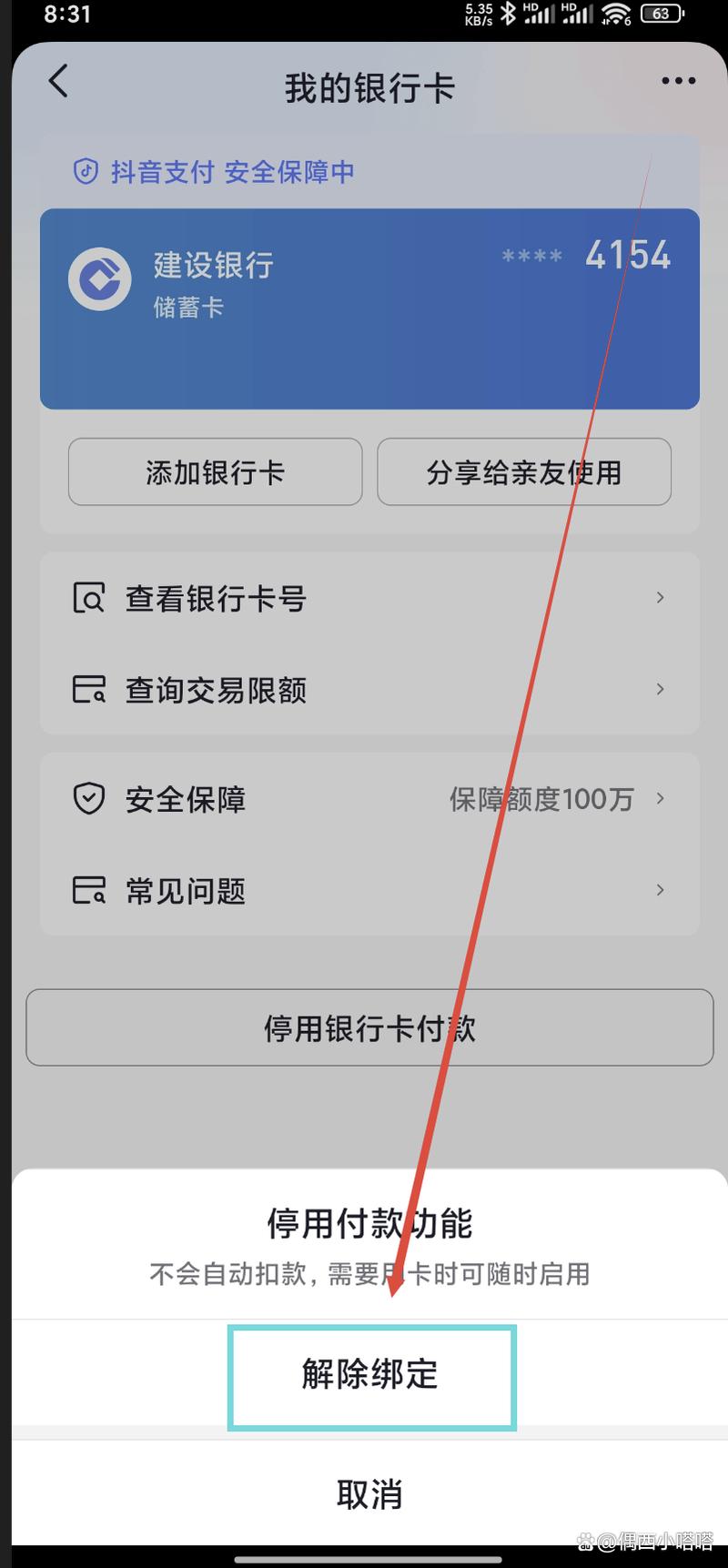
Task: Open 常见问题 help row
Action: click(x=369, y=890)
